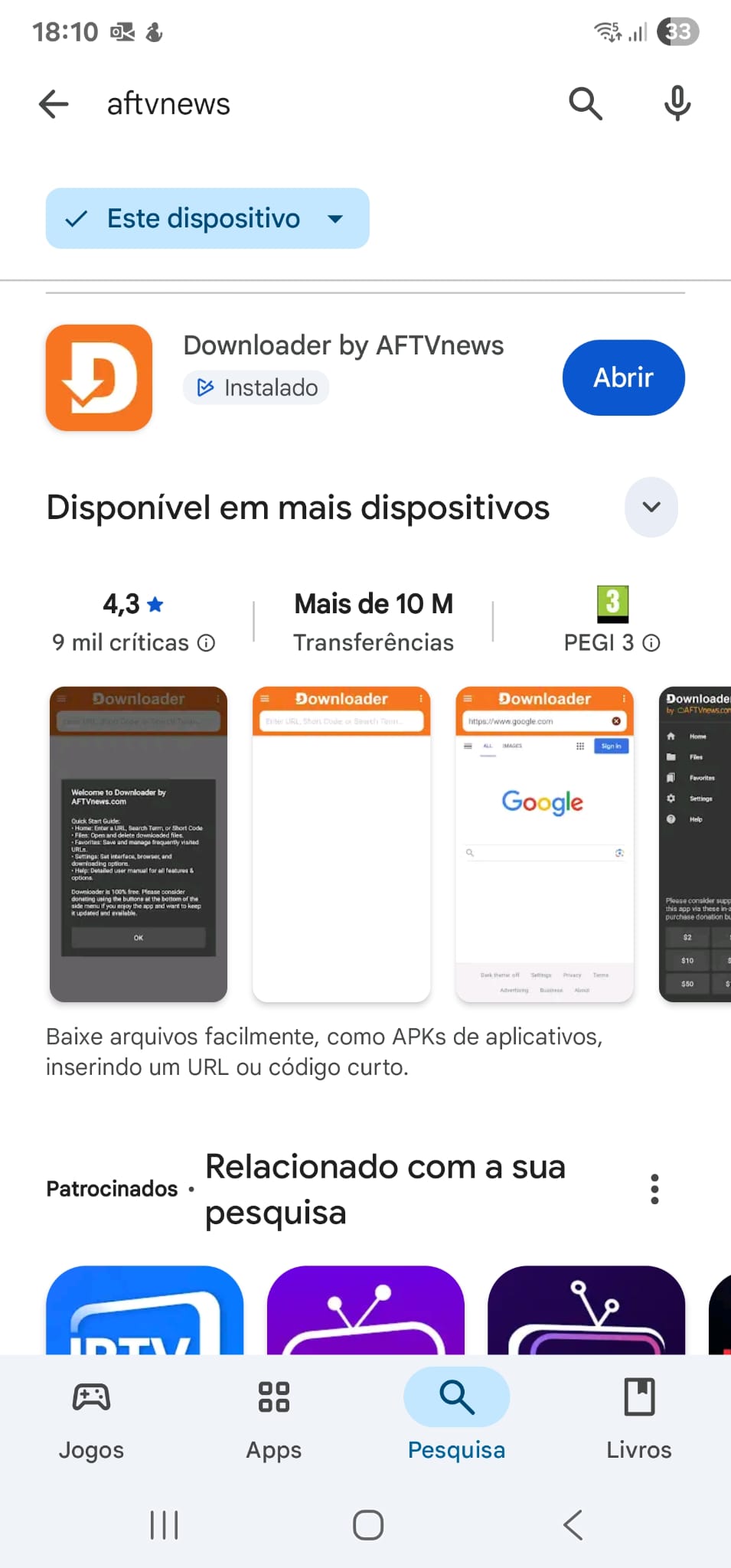Tap the system home button
Screen dimensions: 731x1568
pos(367,1525)
